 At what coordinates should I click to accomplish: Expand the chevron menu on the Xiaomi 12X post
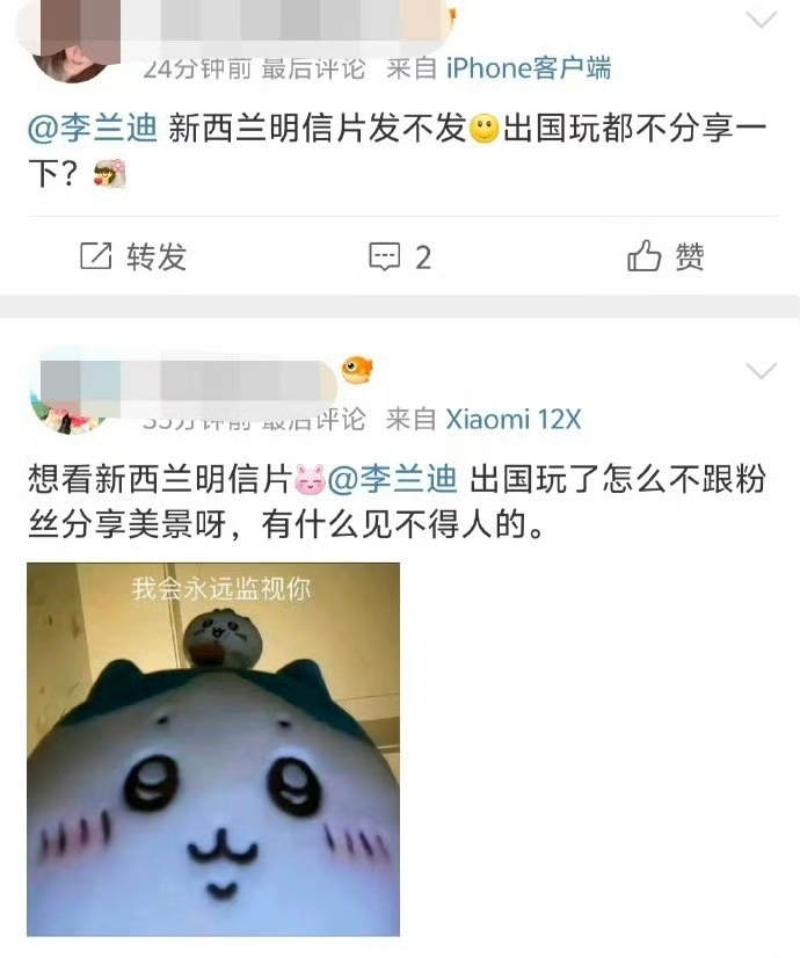762,372
